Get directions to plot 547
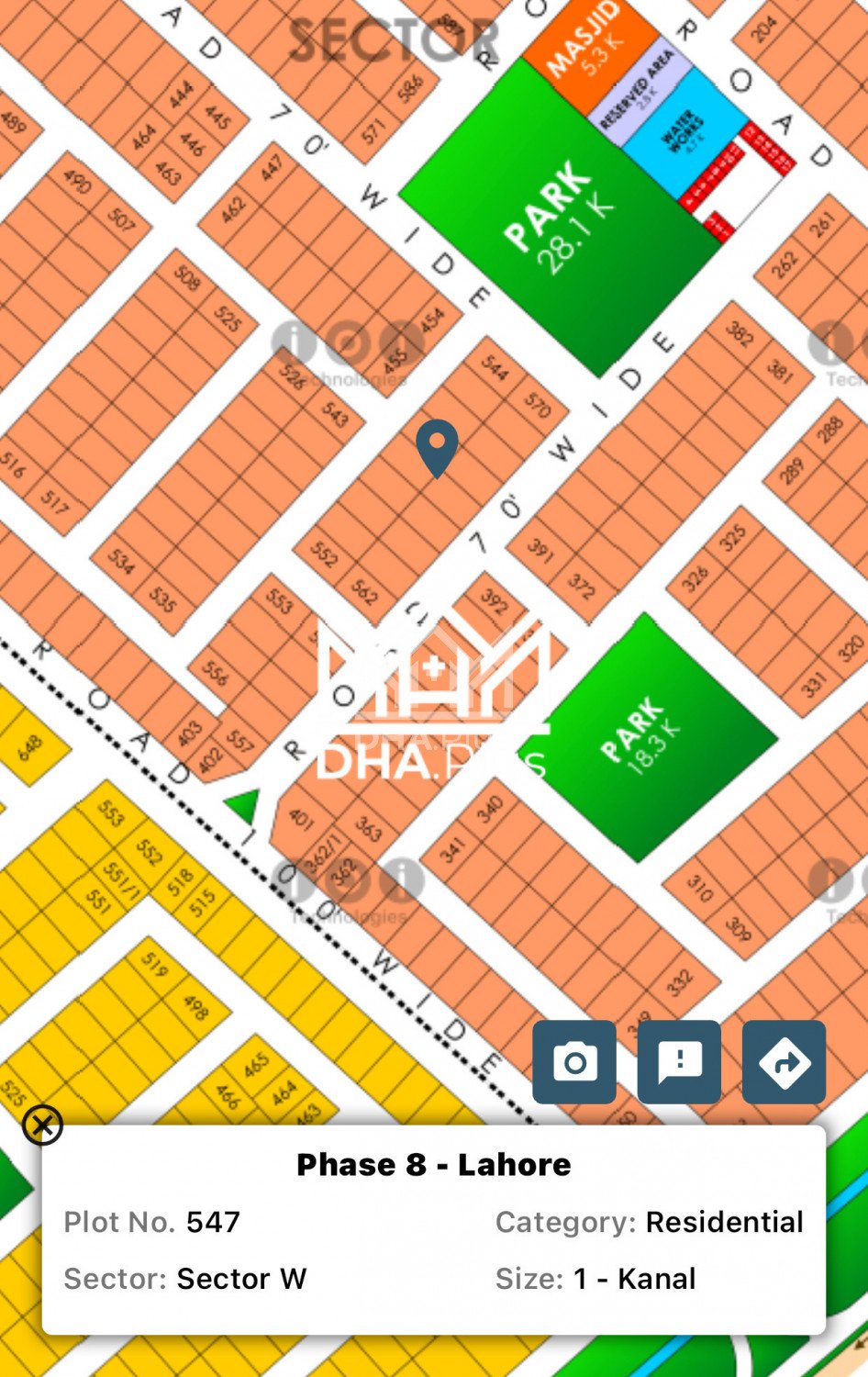 pyautogui.click(x=784, y=1062)
